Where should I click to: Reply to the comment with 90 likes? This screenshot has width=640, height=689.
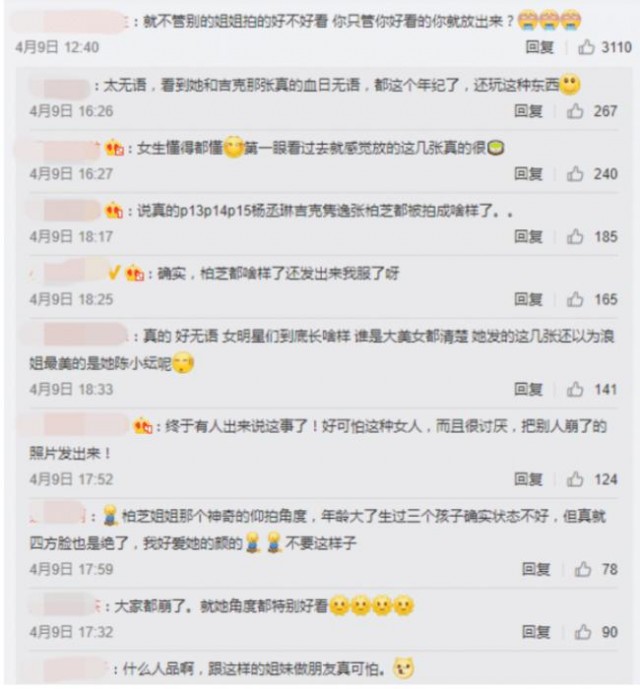tap(535, 632)
